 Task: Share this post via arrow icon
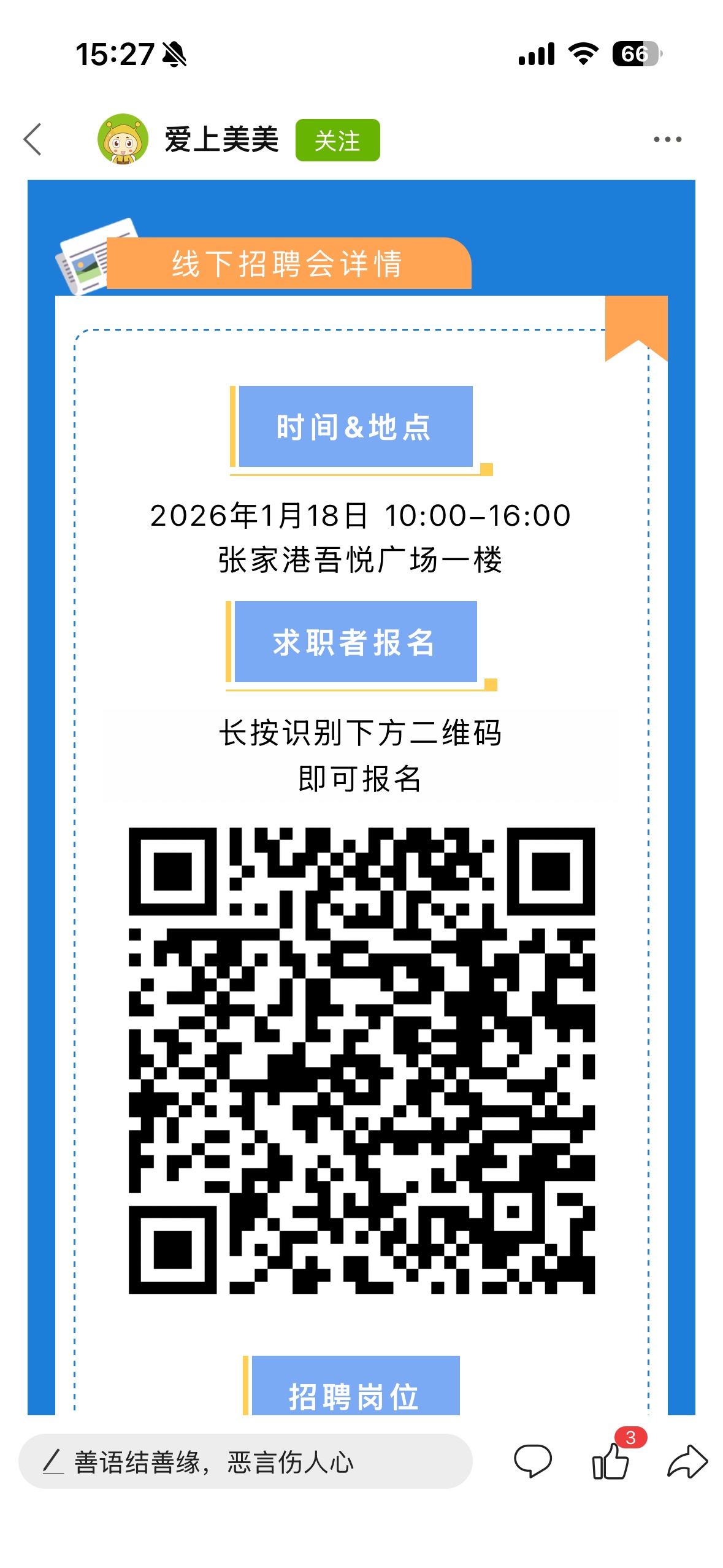pyautogui.click(x=687, y=1461)
